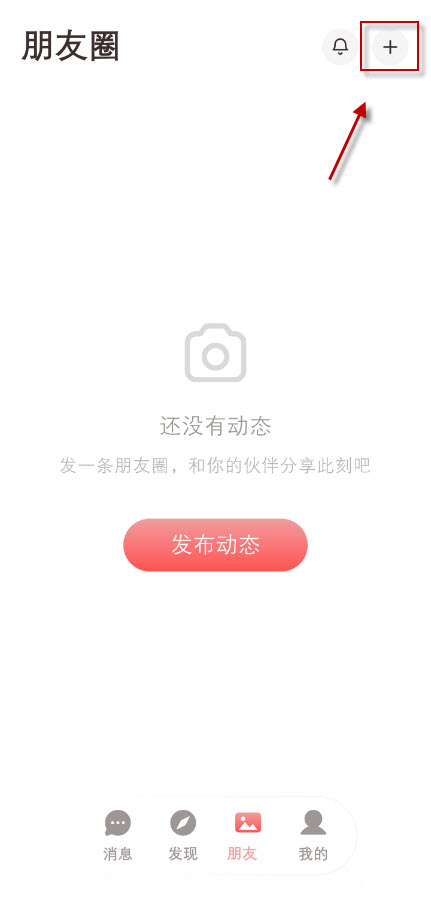
Task: Switch to the 消息 tab
Action: point(118,835)
